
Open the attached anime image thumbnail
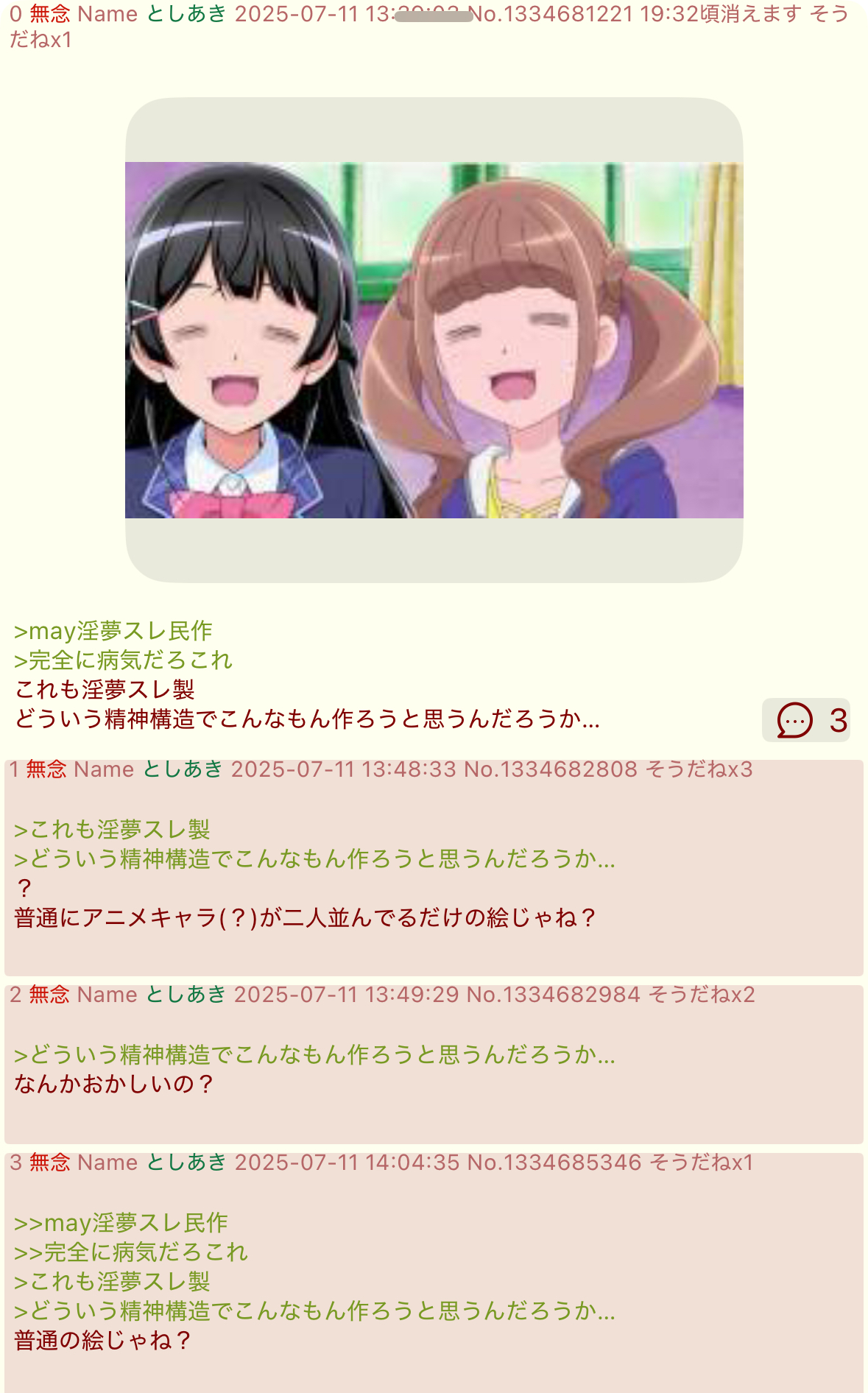pos(434,340)
